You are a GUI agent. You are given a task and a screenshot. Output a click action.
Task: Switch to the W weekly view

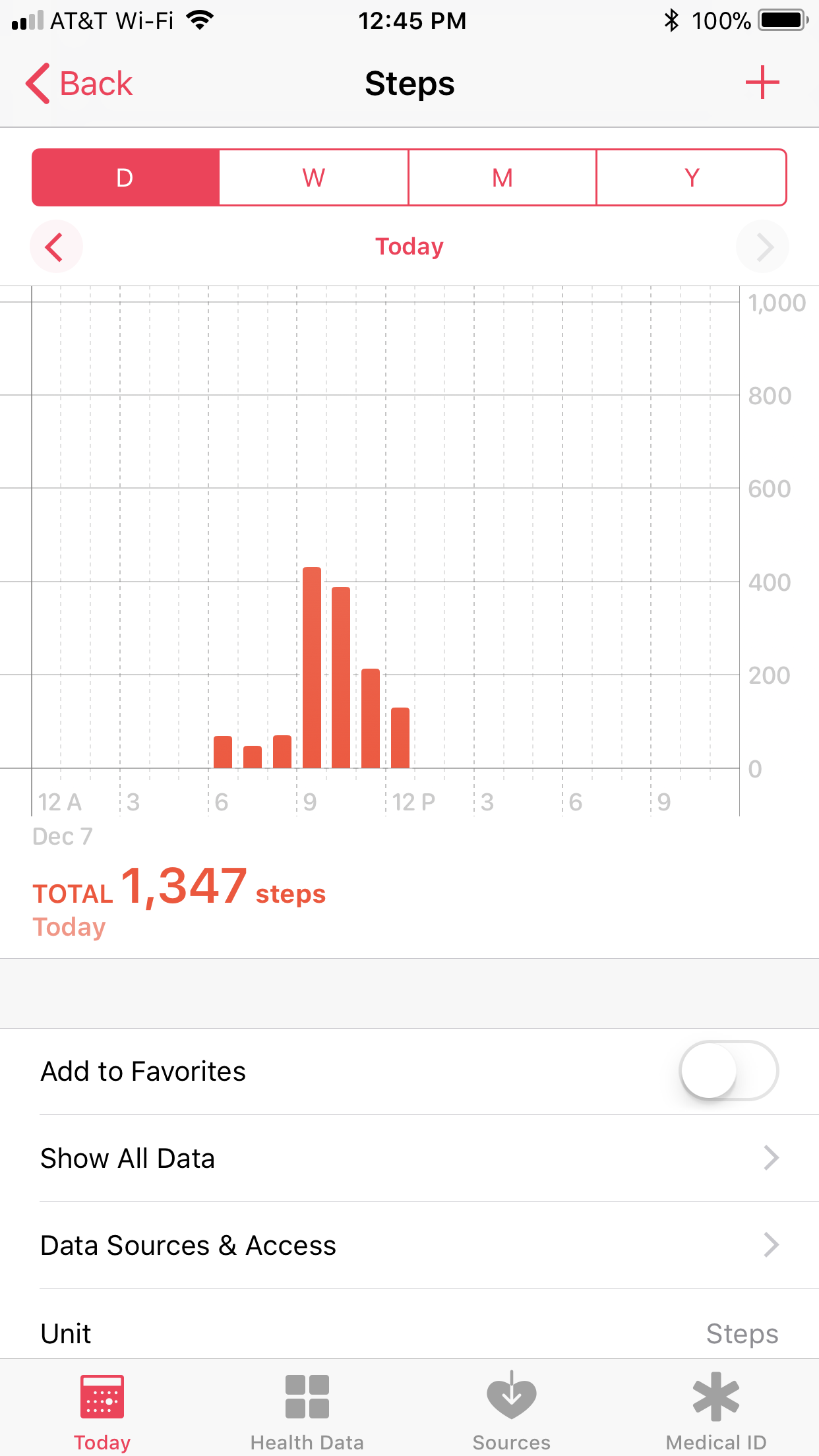click(314, 177)
